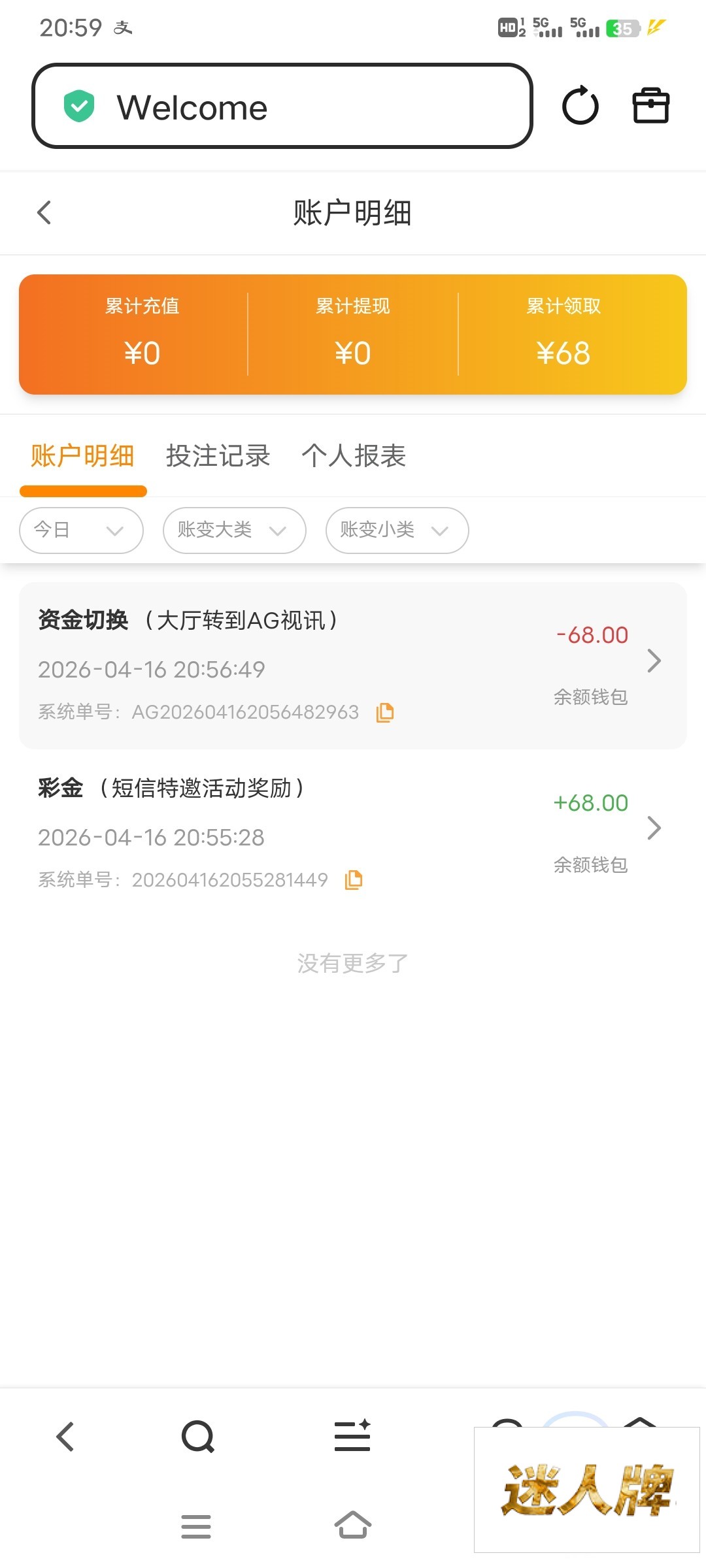
Task: Copy order number 202604162055281449
Action: [354, 880]
